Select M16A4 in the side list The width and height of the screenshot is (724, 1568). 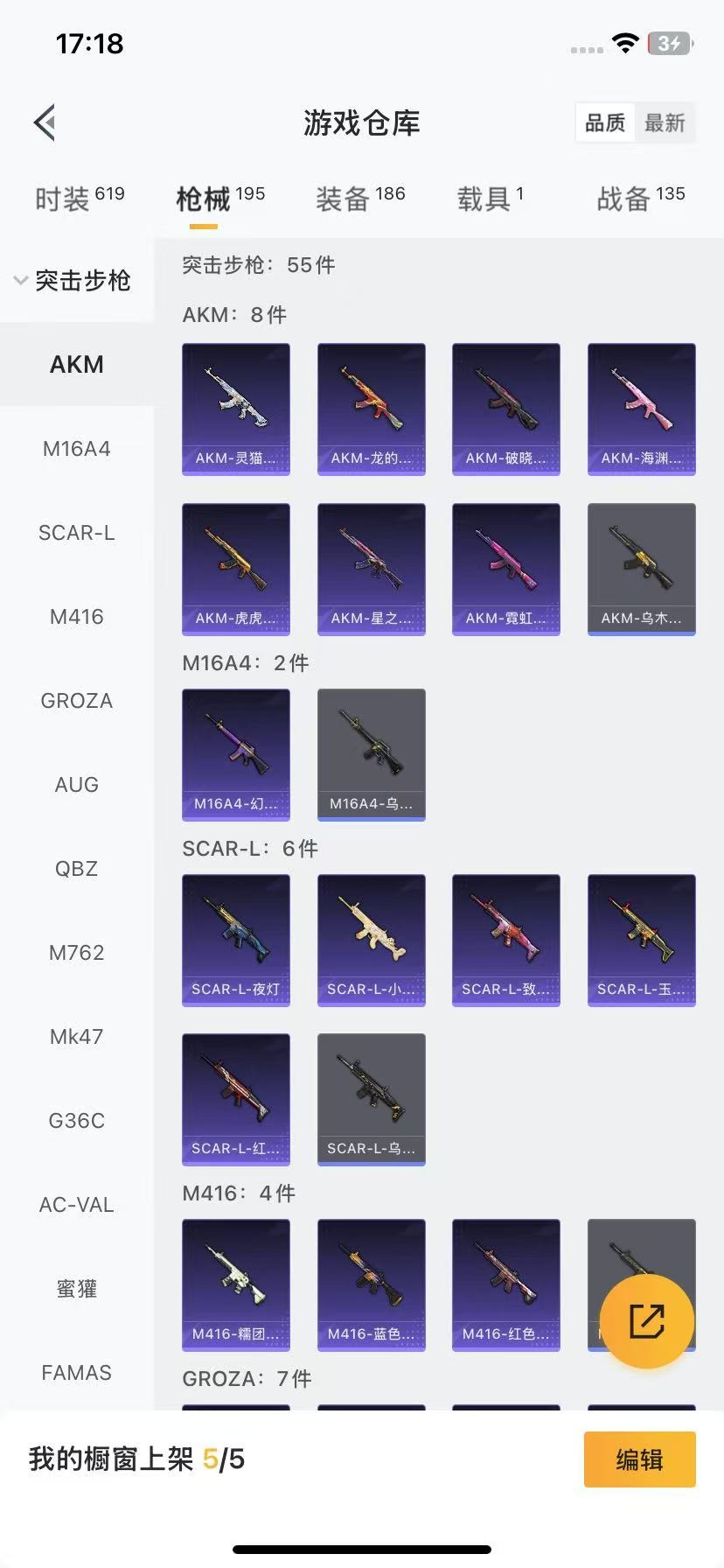[77, 449]
